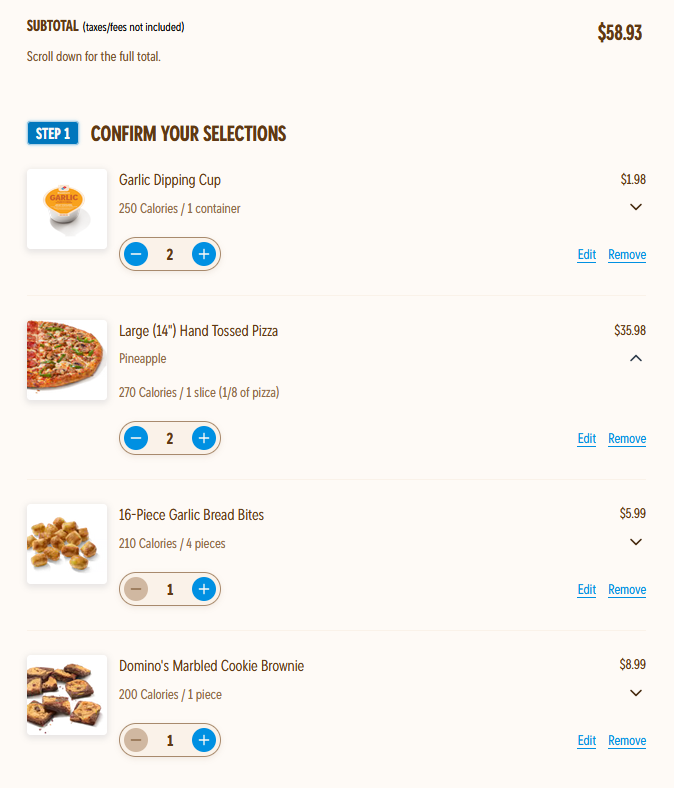Add one more Large Hand Tossed Pizza
This screenshot has width=674, height=788.
pos(204,438)
